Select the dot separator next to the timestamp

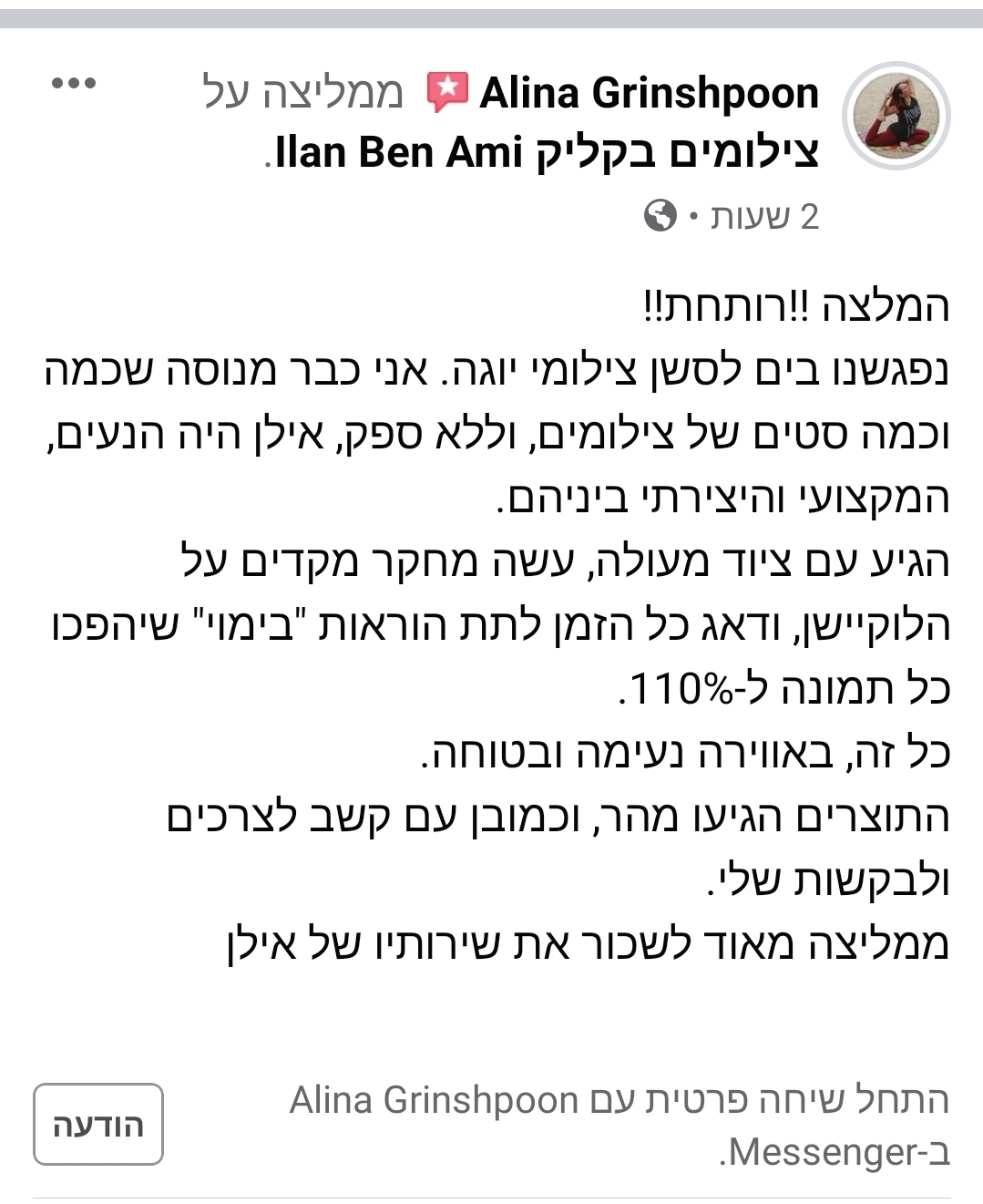[693, 217]
